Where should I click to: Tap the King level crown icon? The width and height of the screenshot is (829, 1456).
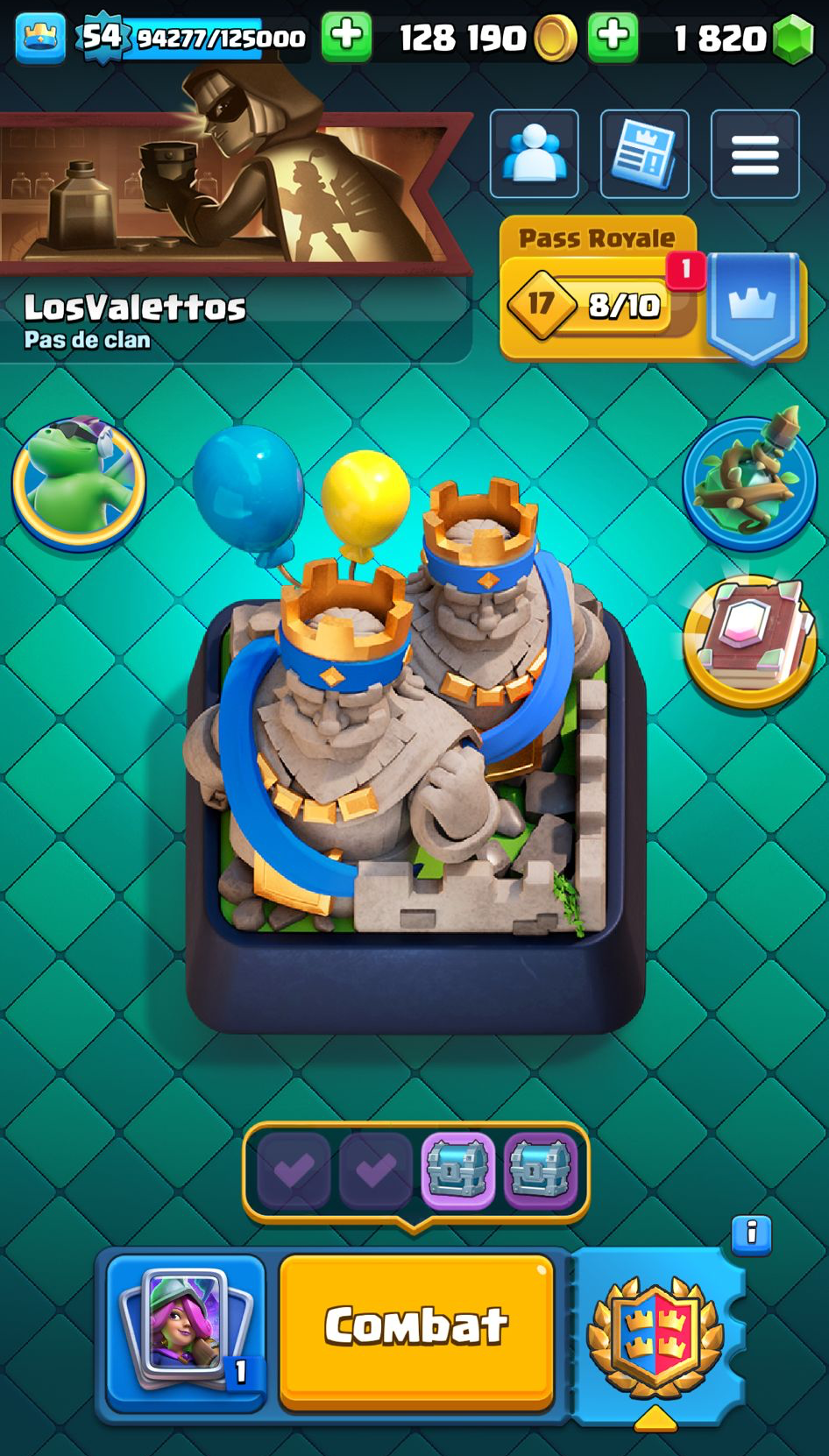tap(40, 38)
